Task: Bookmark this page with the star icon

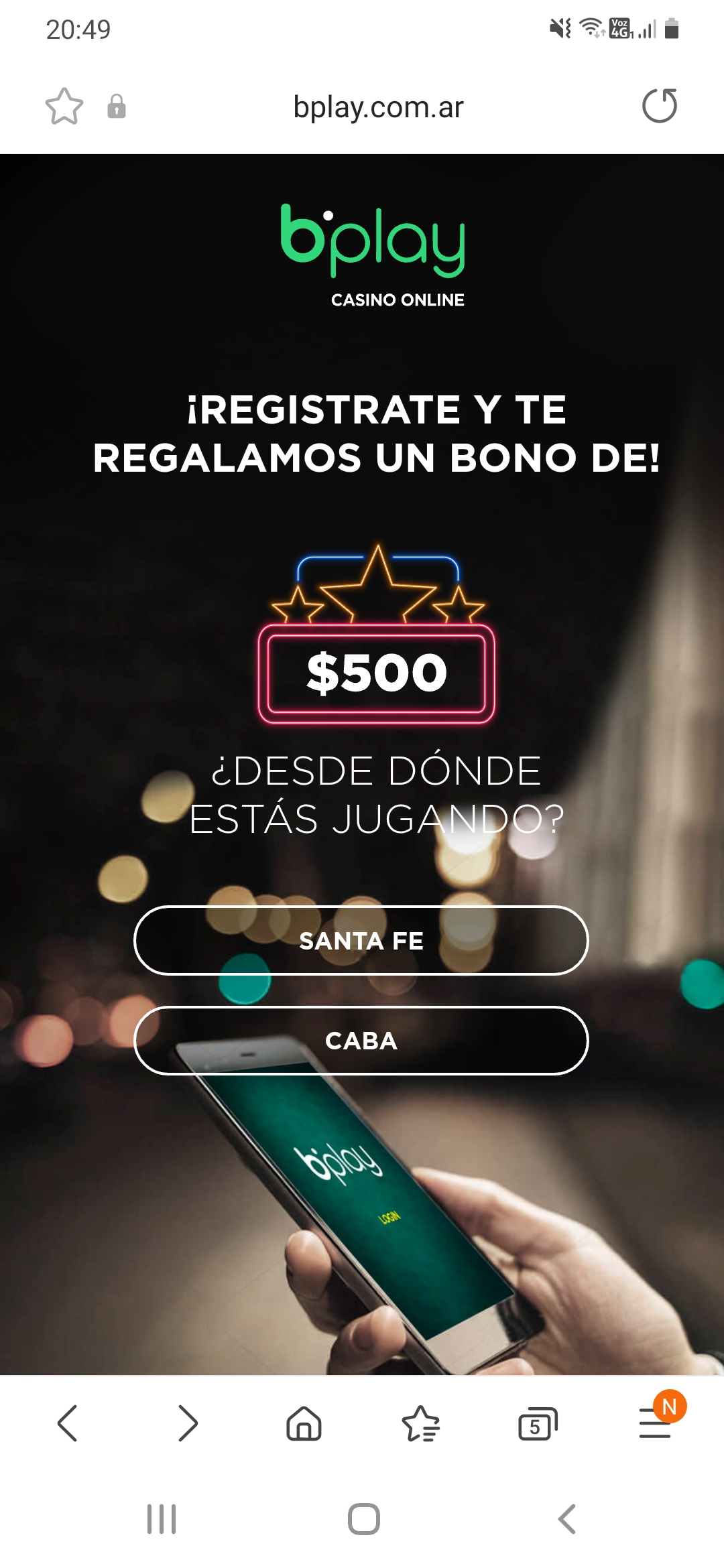Action: pyautogui.click(x=64, y=107)
